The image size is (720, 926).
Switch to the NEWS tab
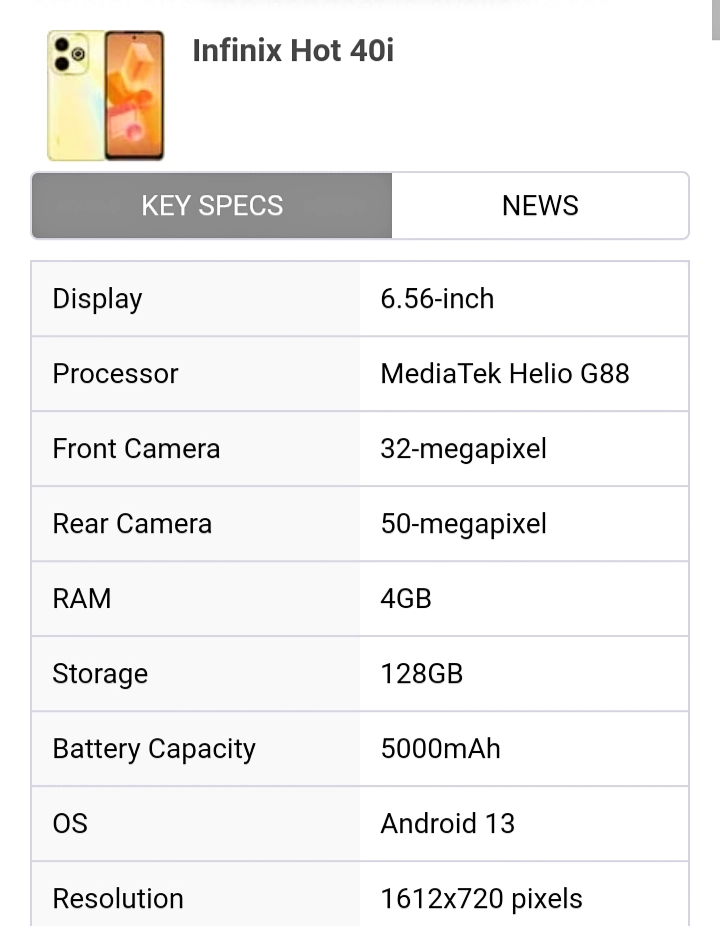pos(540,206)
